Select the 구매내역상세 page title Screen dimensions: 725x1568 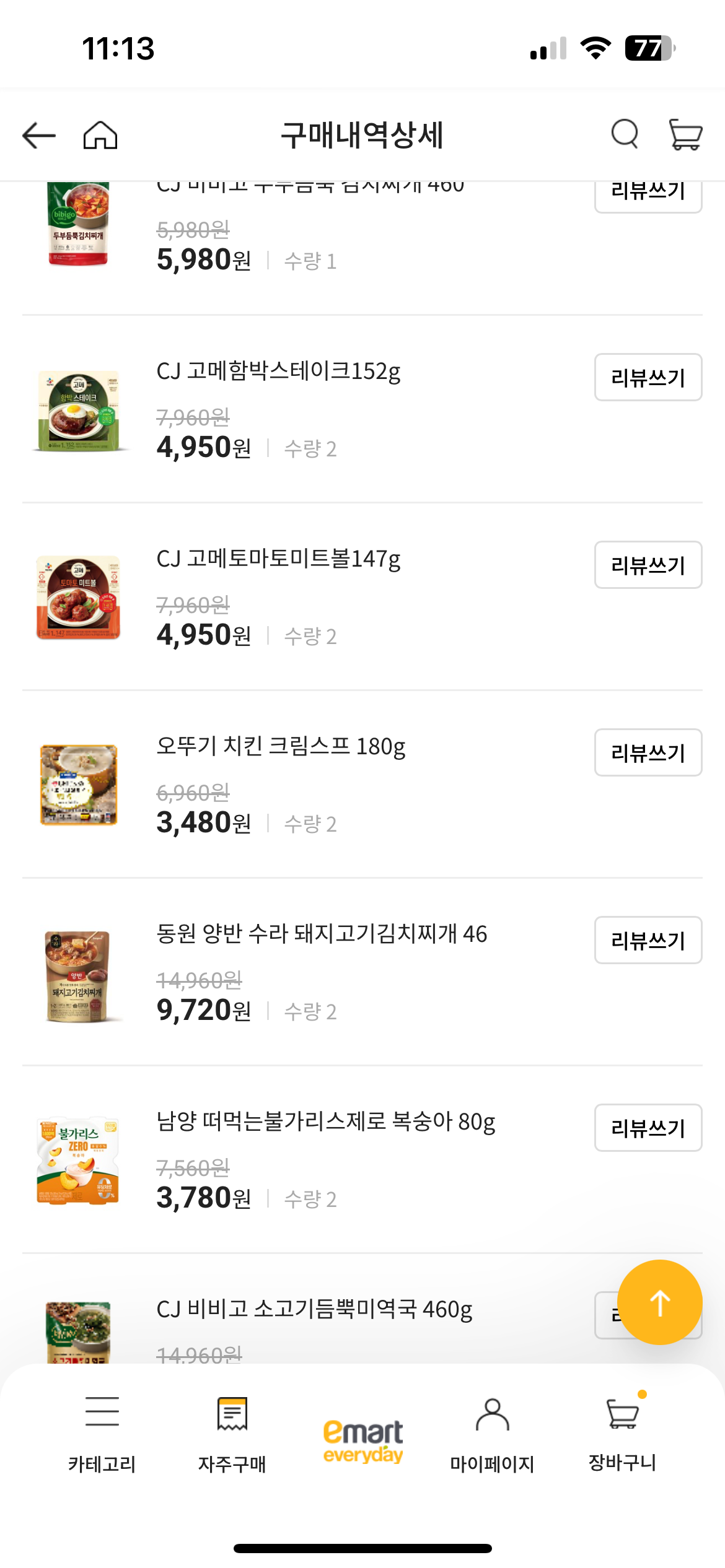click(362, 136)
